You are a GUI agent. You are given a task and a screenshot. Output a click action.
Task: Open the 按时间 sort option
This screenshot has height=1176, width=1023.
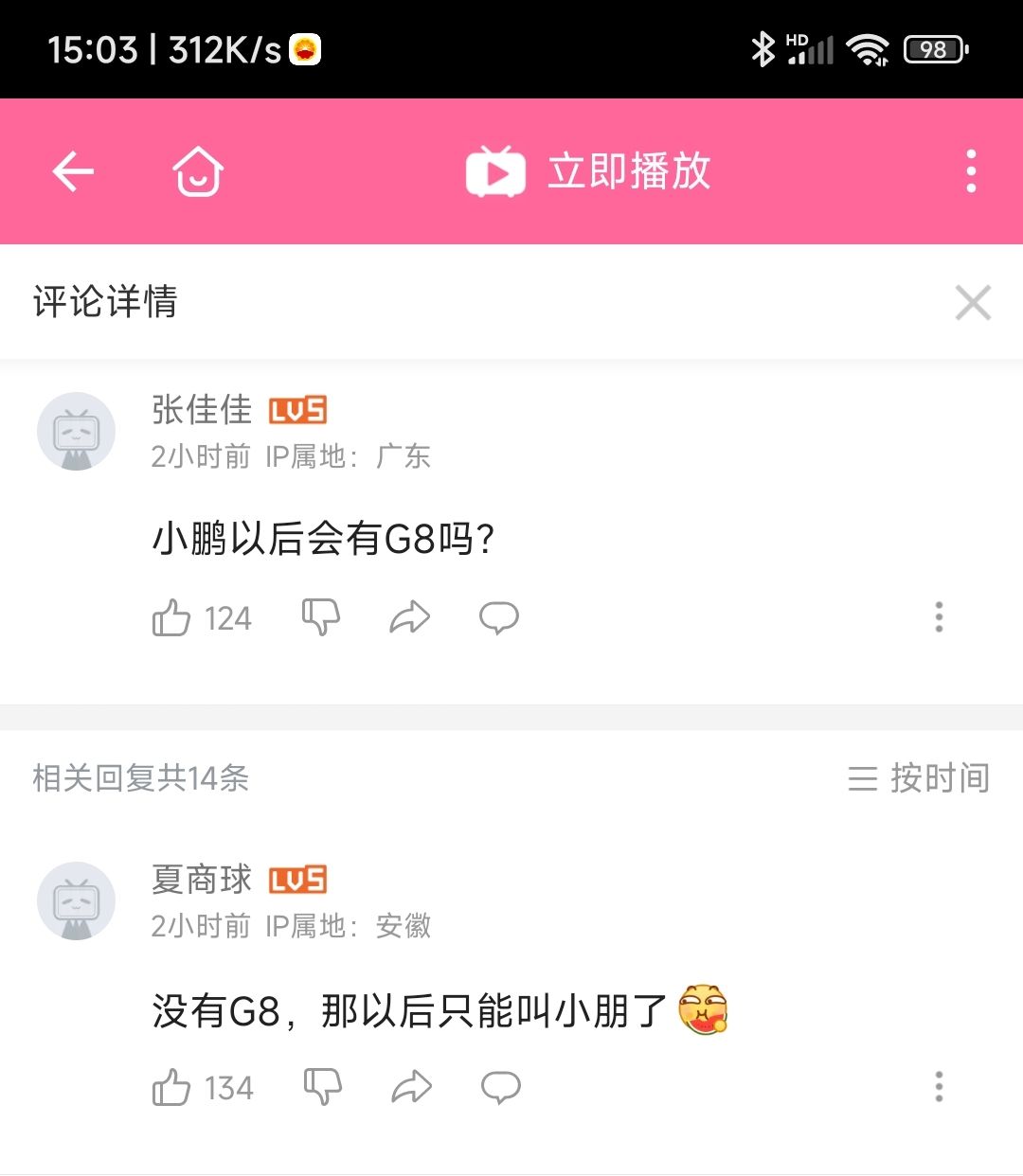(x=919, y=779)
